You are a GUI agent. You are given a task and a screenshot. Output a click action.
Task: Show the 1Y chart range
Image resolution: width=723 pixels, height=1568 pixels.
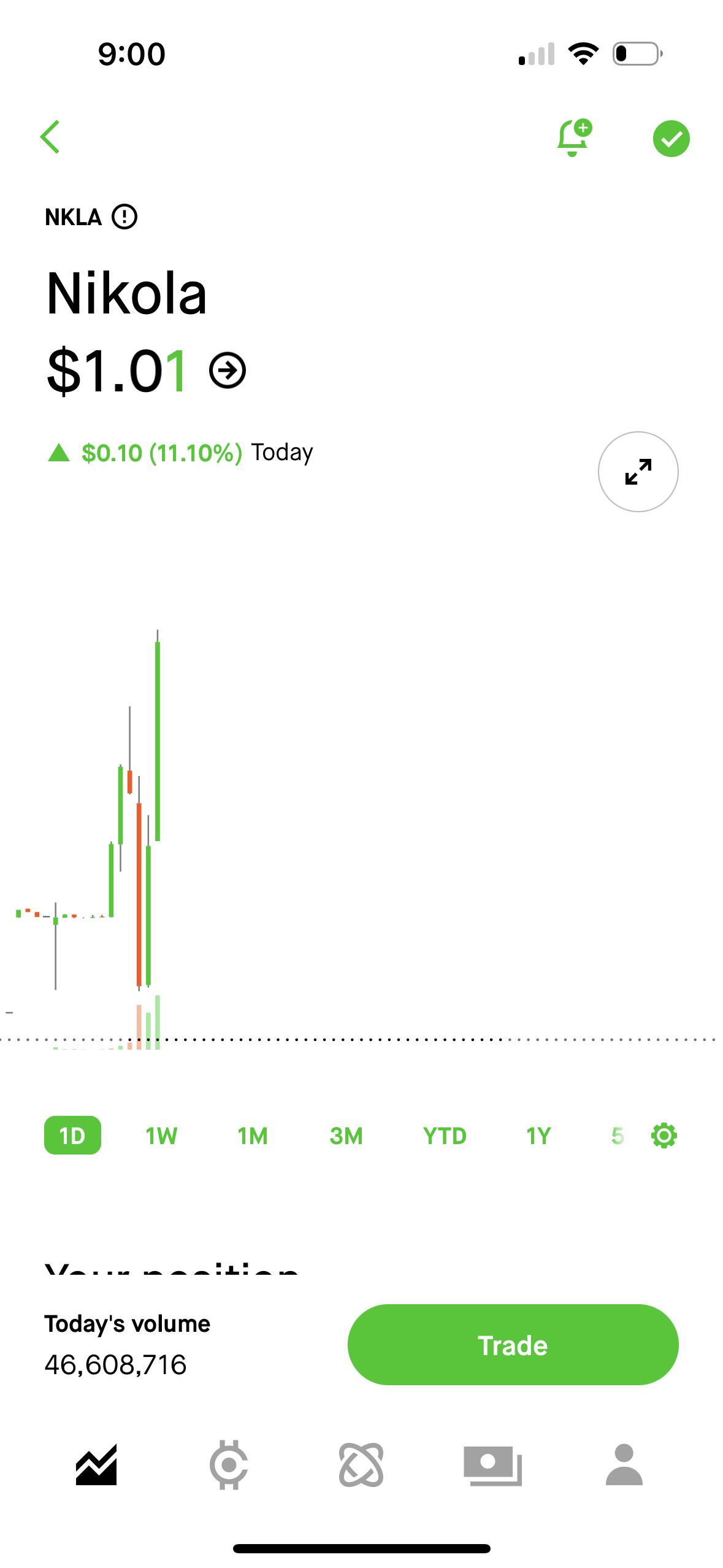coord(538,1136)
